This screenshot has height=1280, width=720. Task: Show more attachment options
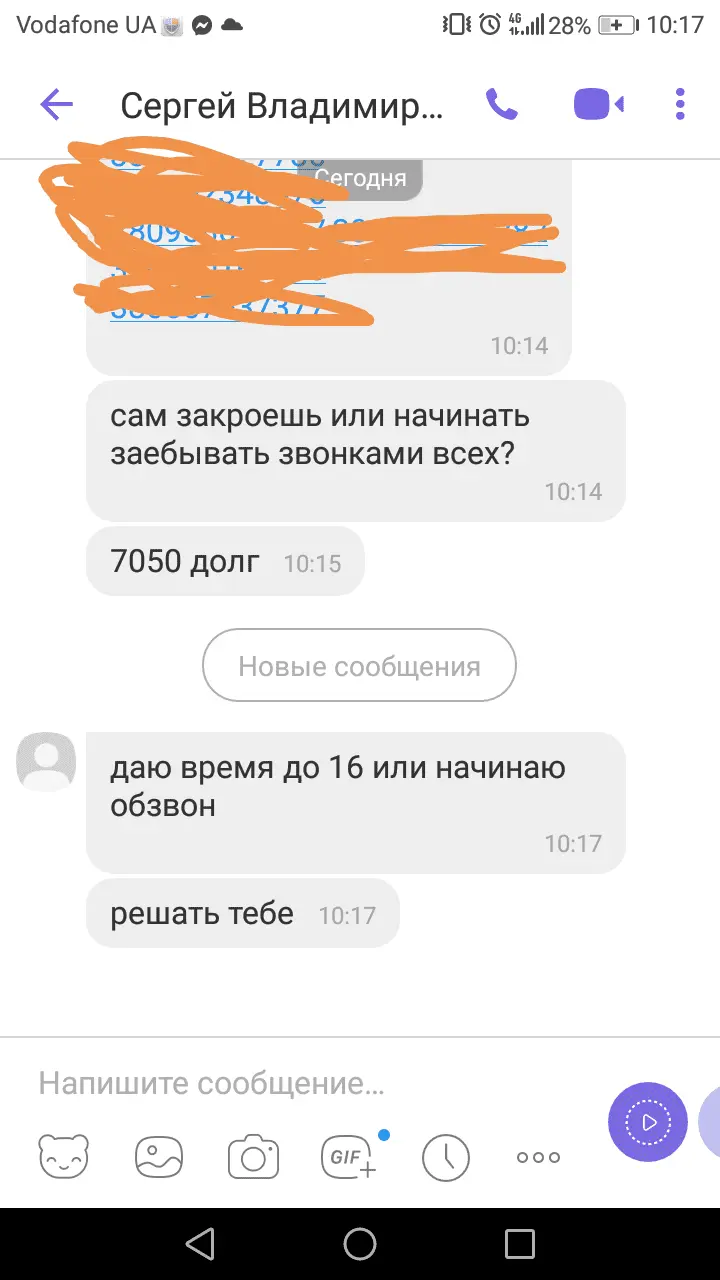click(538, 1158)
